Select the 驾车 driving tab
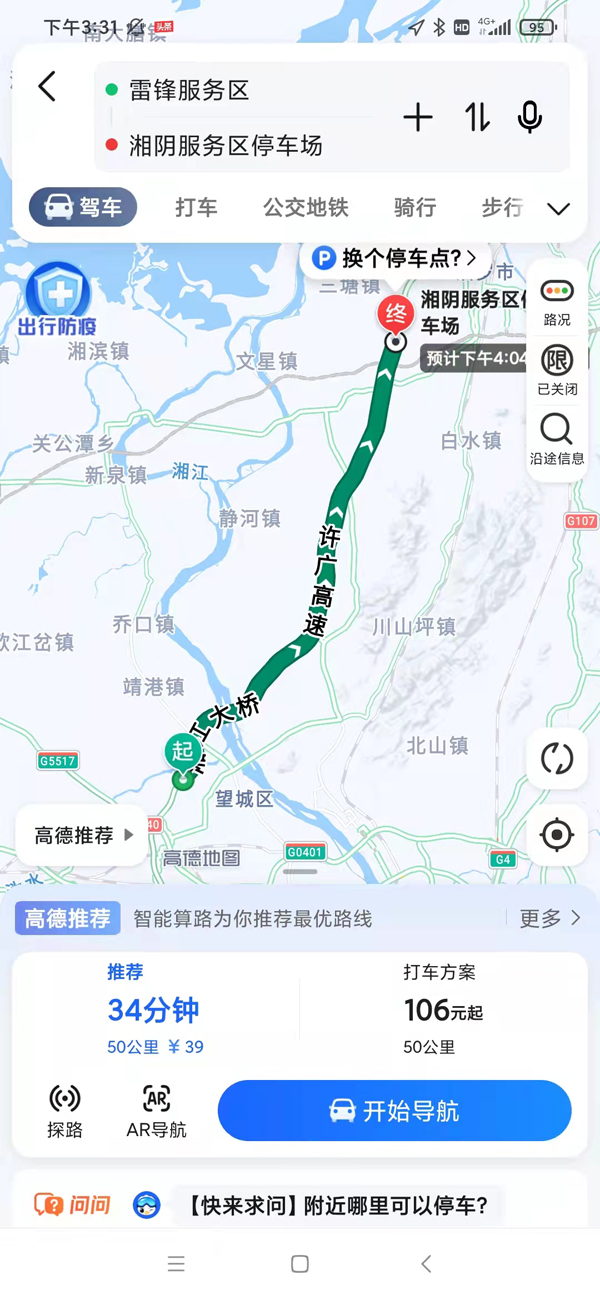Image resolution: width=600 pixels, height=1300 pixels. click(83, 207)
